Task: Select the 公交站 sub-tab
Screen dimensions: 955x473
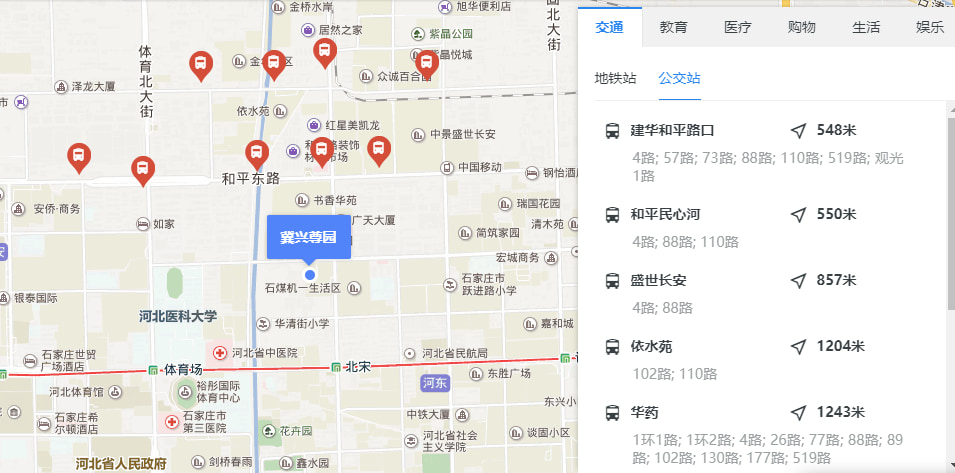Action: pos(679,78)
